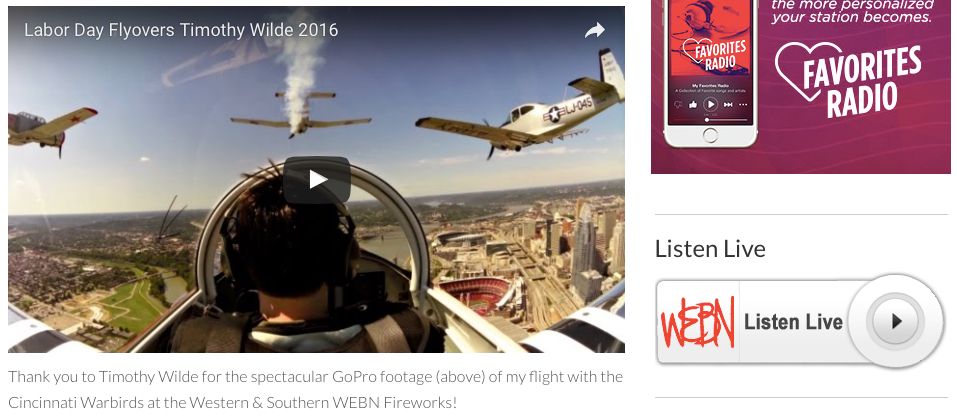Start the WEBN Listen Live stream

(895, 321)
